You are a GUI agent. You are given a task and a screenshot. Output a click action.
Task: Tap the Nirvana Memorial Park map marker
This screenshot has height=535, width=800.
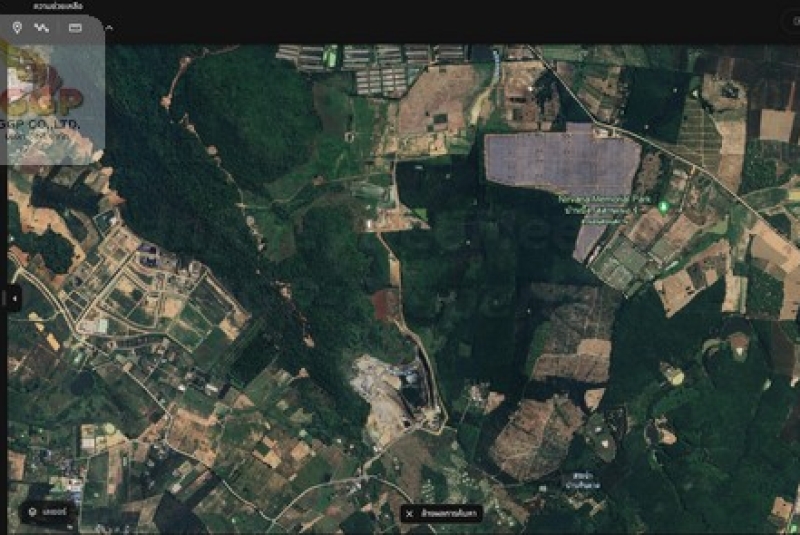click(662, 206)
